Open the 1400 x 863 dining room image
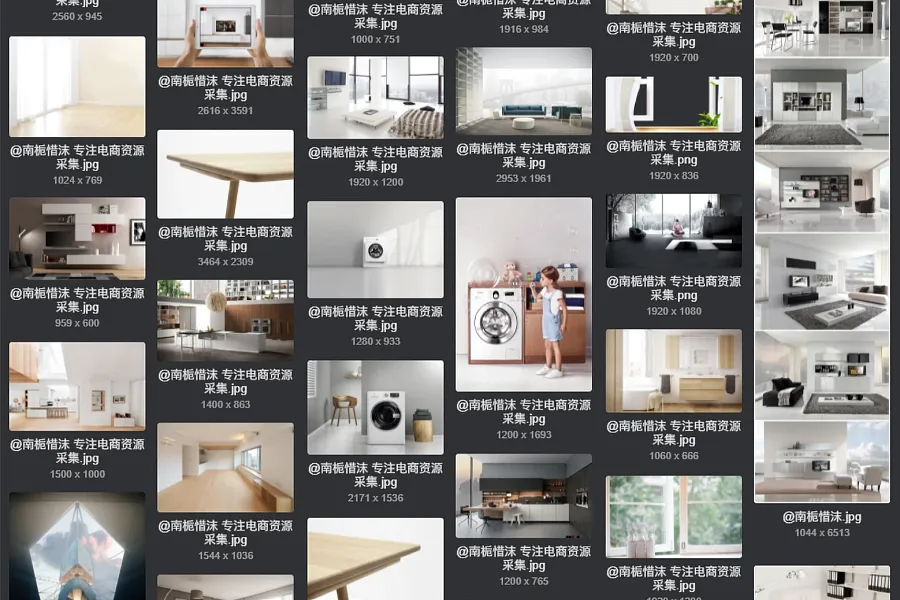Viewport: 900px width, 600px height. (225, 320)
